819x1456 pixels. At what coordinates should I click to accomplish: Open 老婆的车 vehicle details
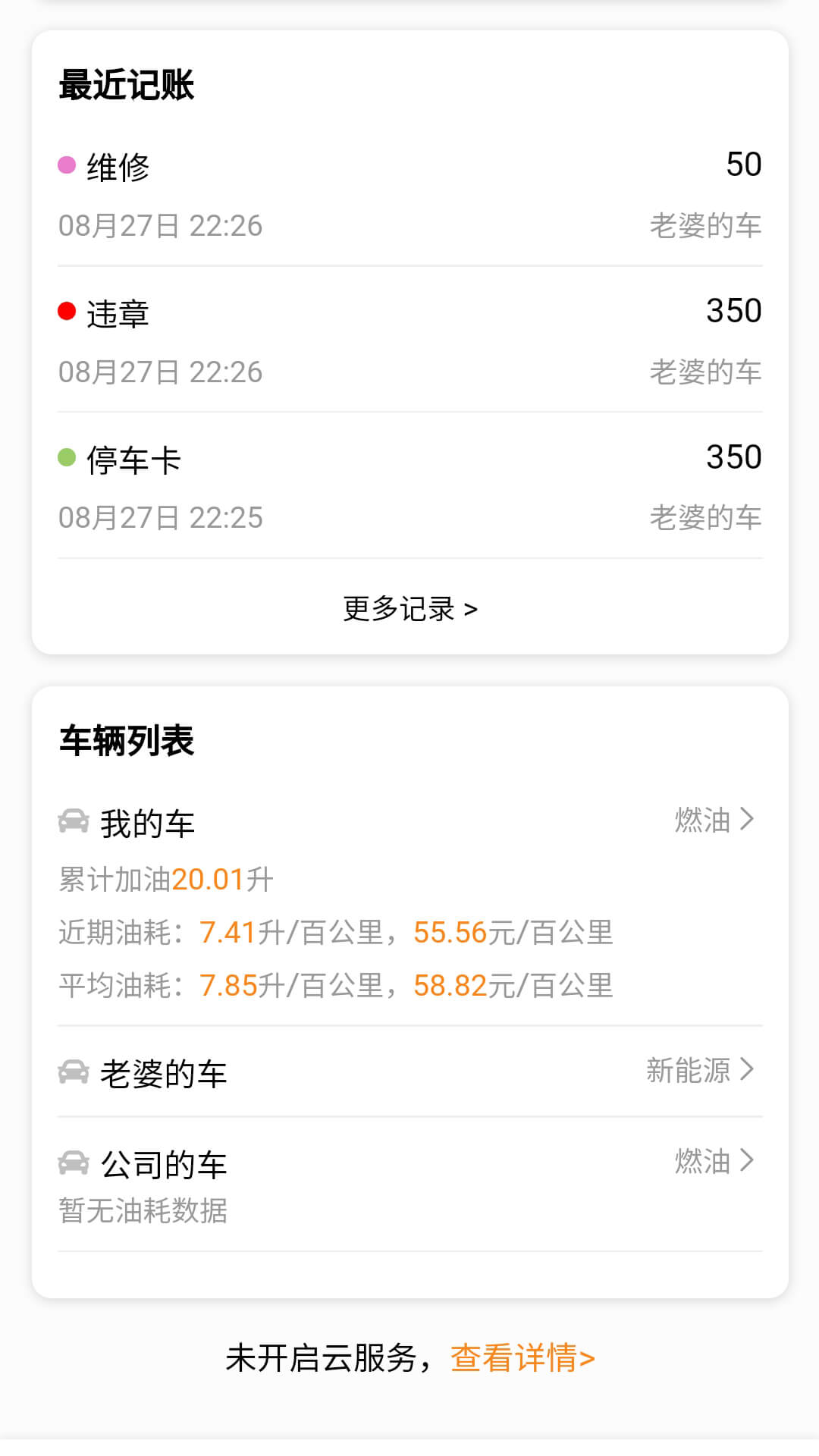point(409,1072)
